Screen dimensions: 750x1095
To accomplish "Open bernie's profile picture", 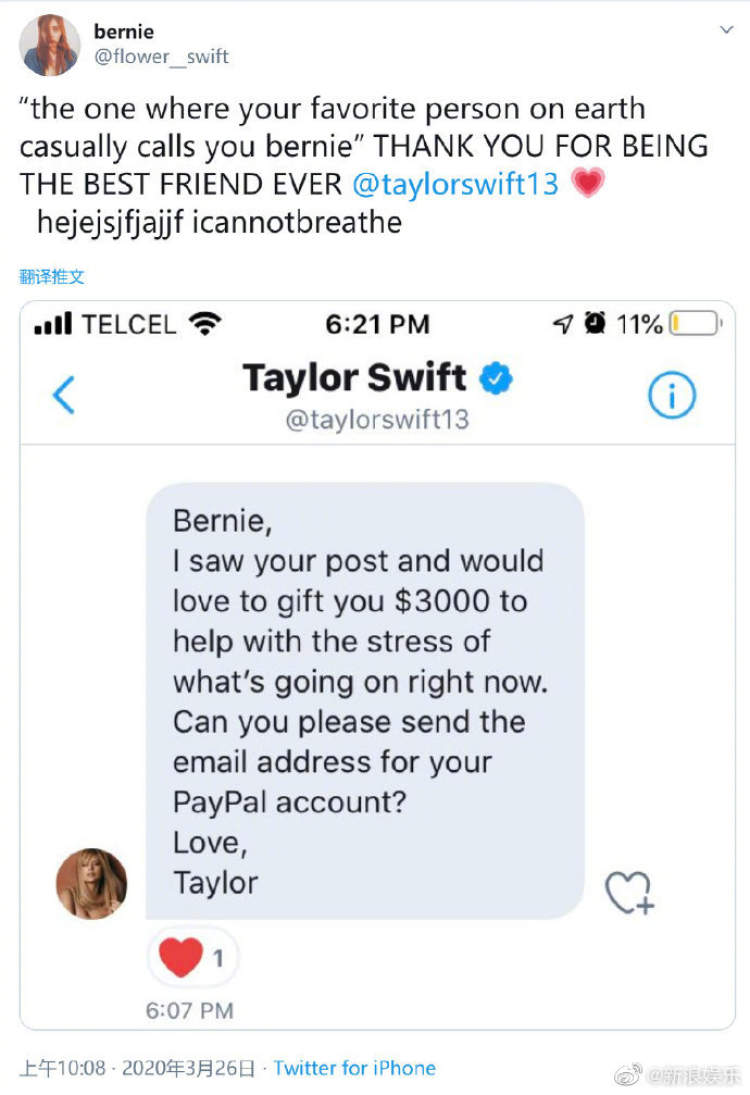I will point(48,45).
